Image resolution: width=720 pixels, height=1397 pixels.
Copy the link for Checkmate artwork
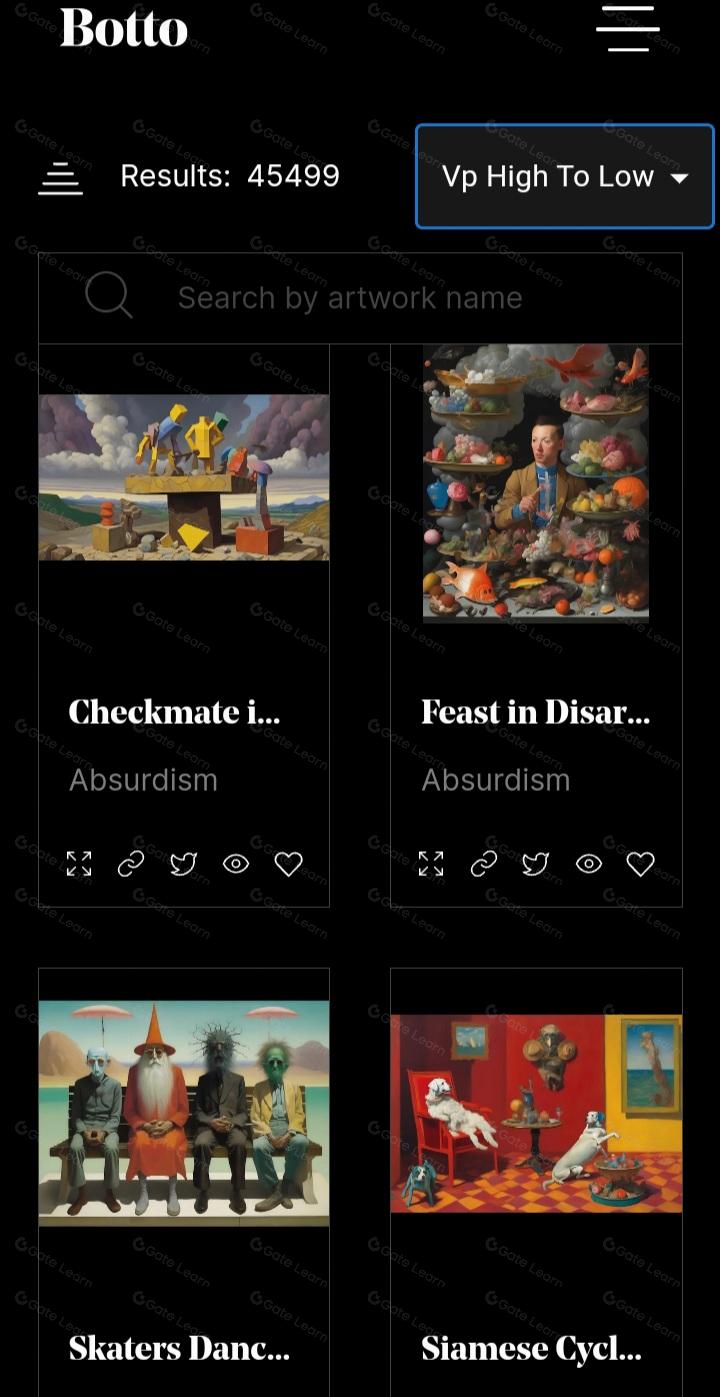click(x=131, y=864)
